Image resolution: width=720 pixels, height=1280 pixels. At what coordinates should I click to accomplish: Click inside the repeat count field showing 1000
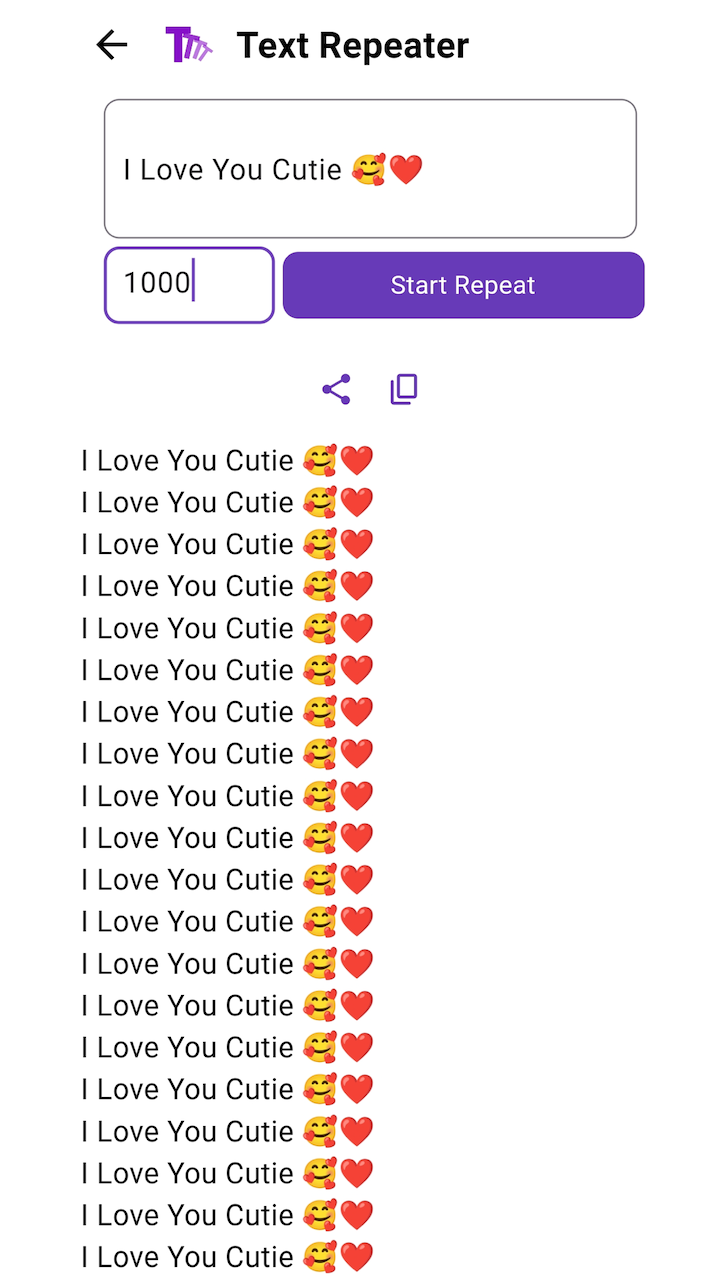click(188, 284)
